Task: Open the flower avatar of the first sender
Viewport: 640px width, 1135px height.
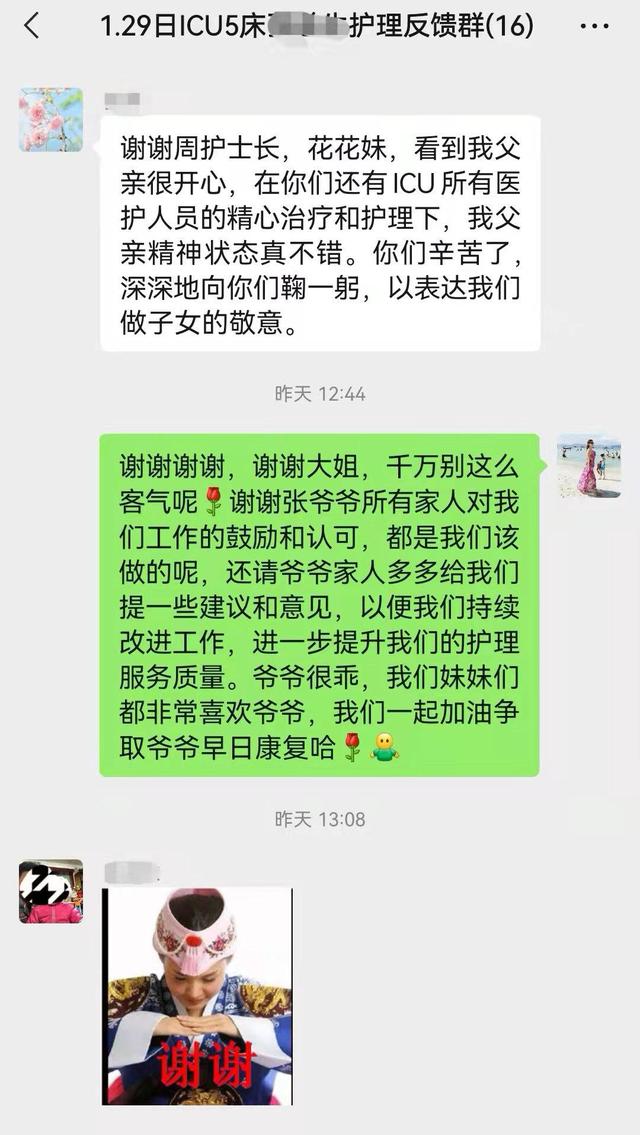Action: coord(51,120)
